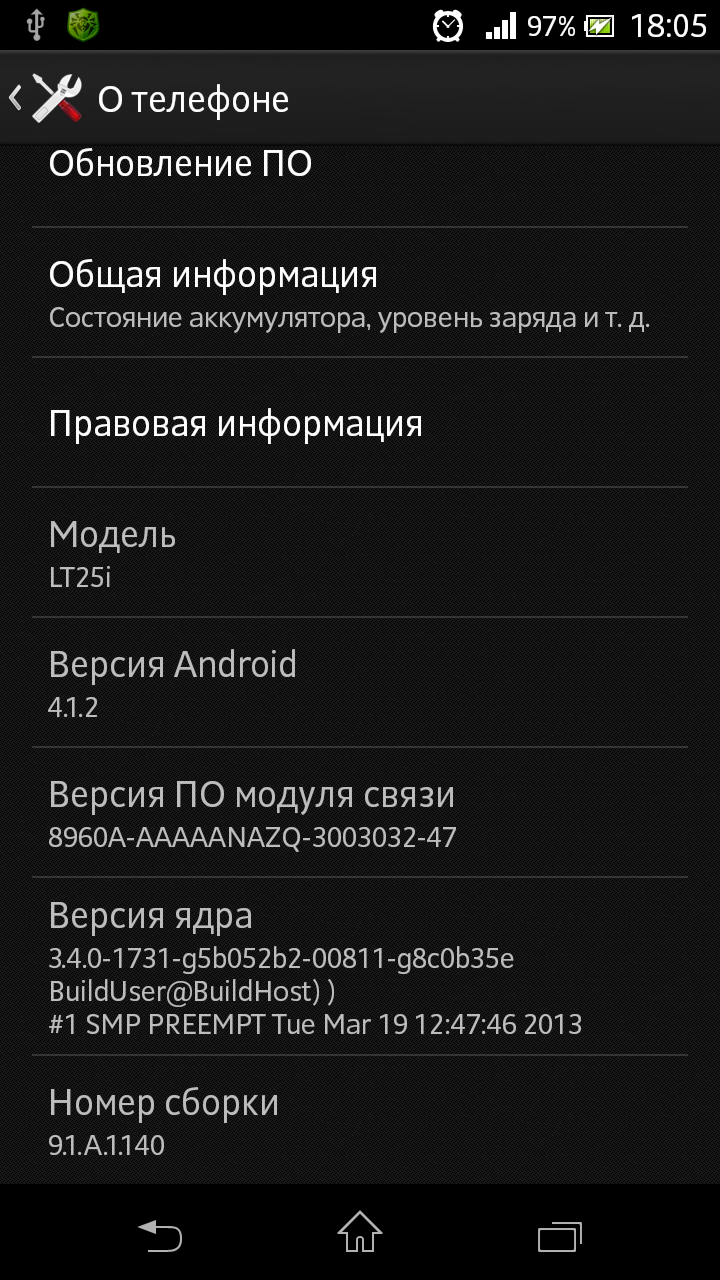
Task: Tap the Версия Android row
Action: click(x=360, y=683)
